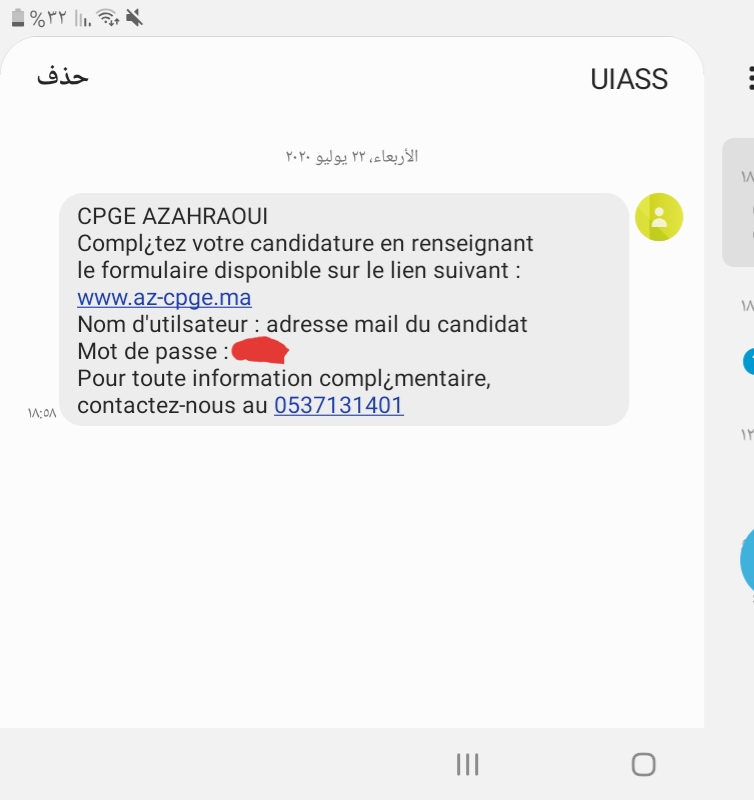Go to the home screen

click(643, 765)
